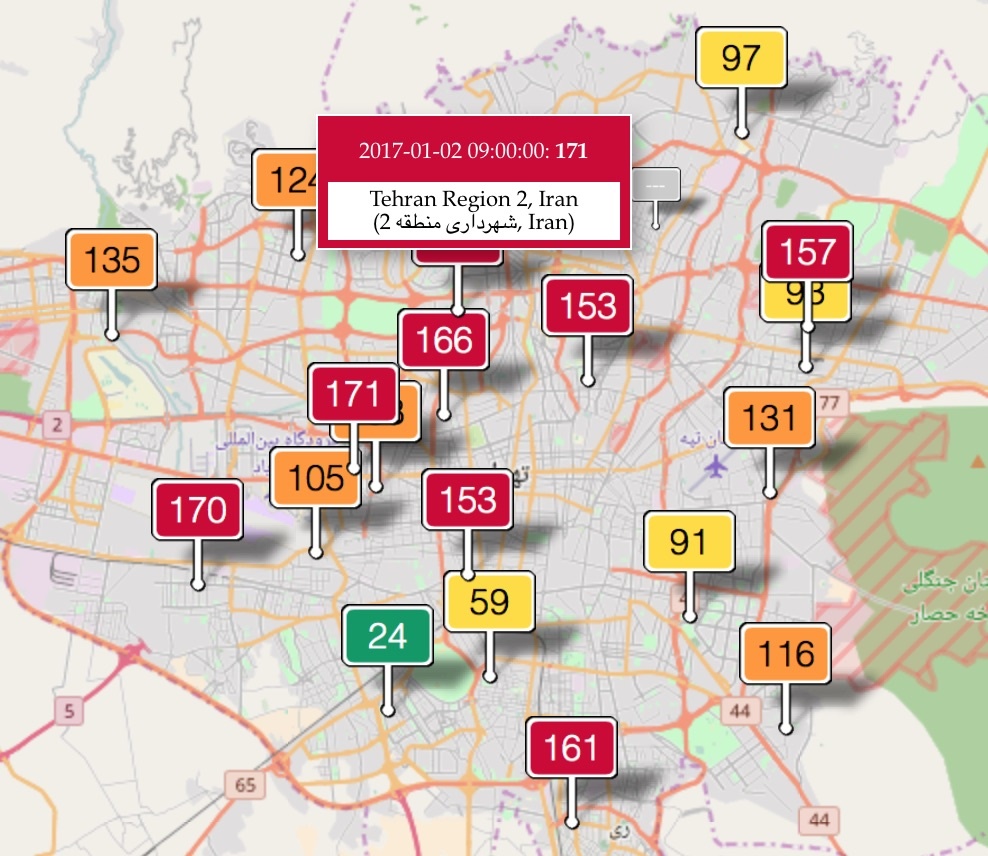
Task: Tap the orange 135 AQI marker
Action: click(x=111, y=260)
